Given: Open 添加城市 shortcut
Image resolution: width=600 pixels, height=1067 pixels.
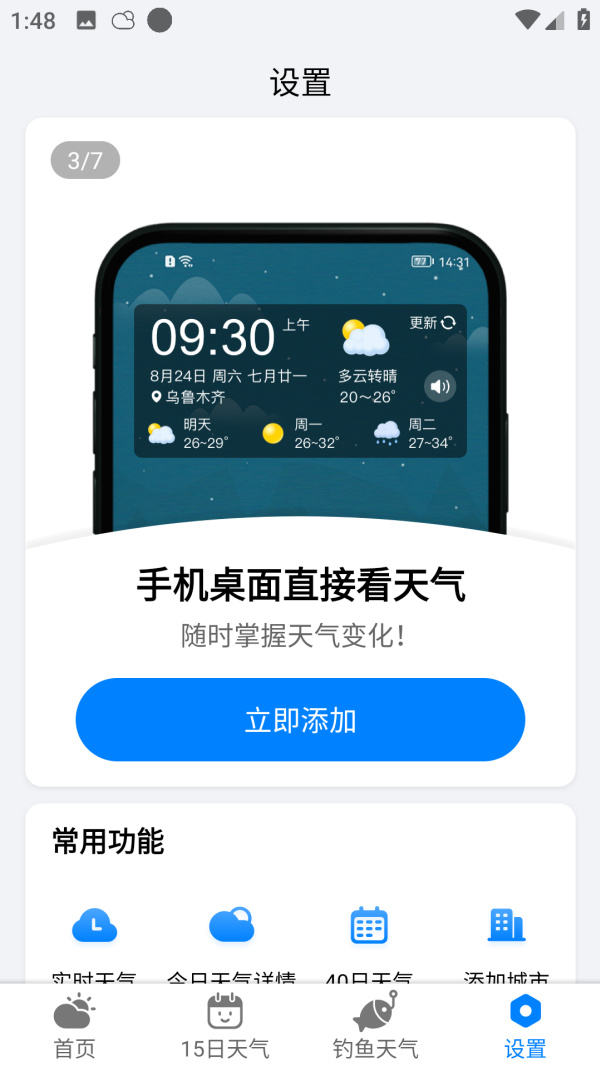Looking at the screenshot, I should pyautogui.click(x=506, y=927).
